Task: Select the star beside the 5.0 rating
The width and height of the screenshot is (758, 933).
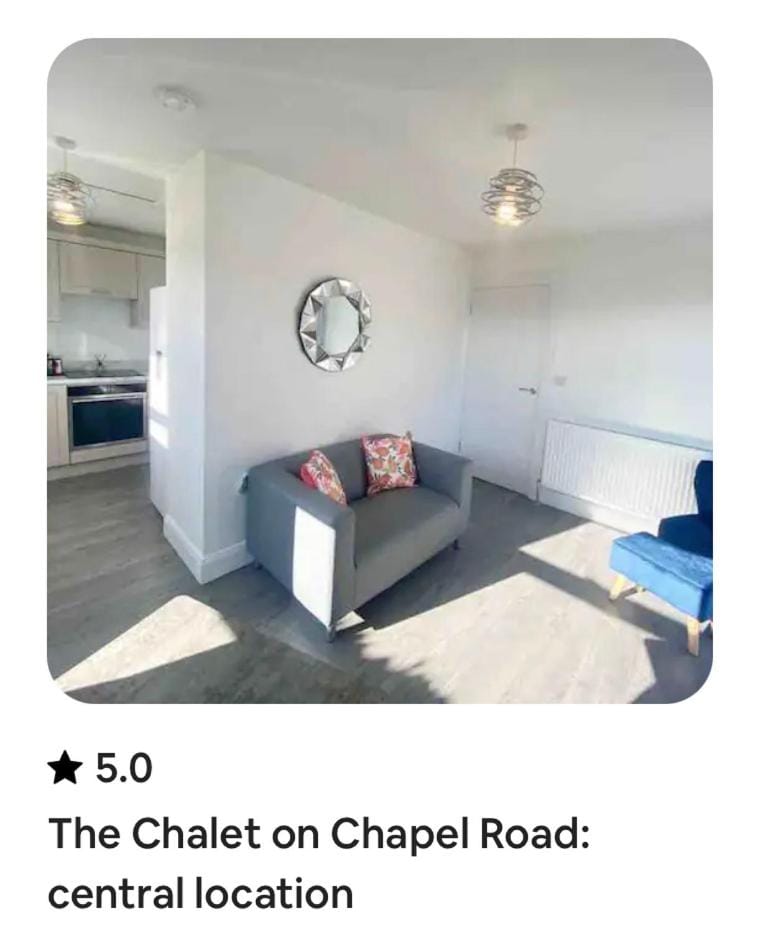Action: click(x=66, y=766)
